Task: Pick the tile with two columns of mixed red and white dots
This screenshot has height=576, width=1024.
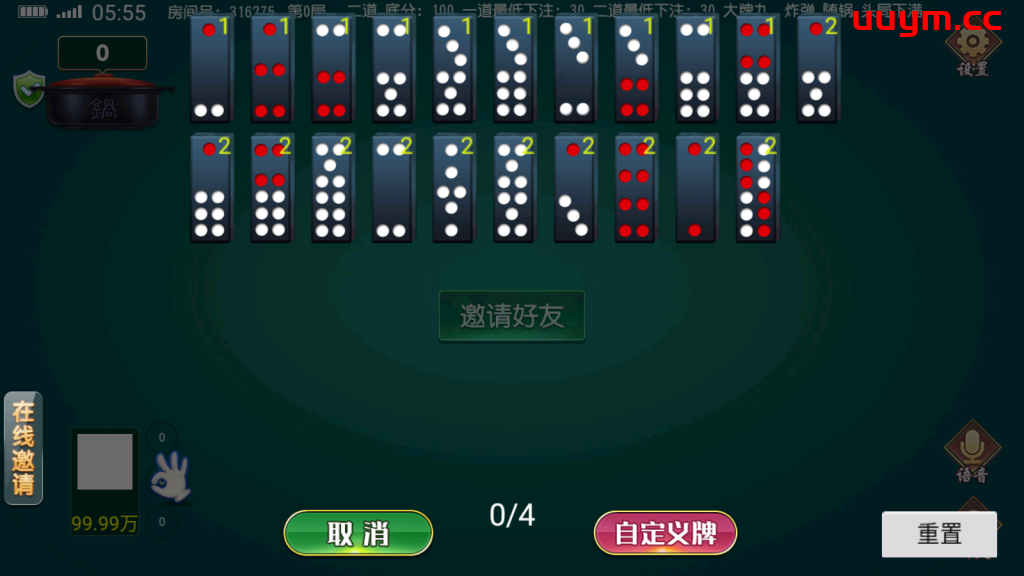Action: click(756, 190)
